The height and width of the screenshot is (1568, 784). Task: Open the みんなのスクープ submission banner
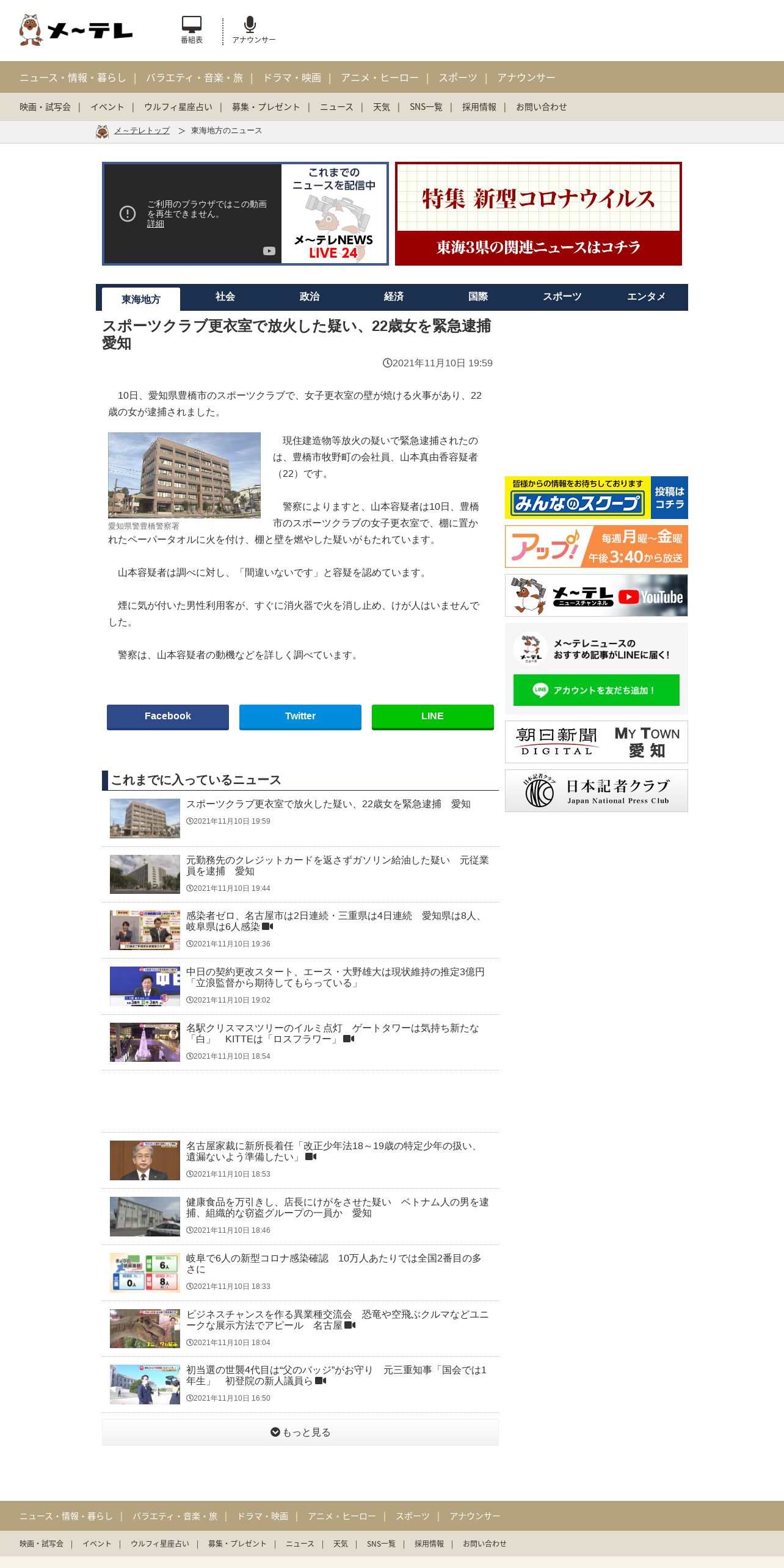coord(597,498)
